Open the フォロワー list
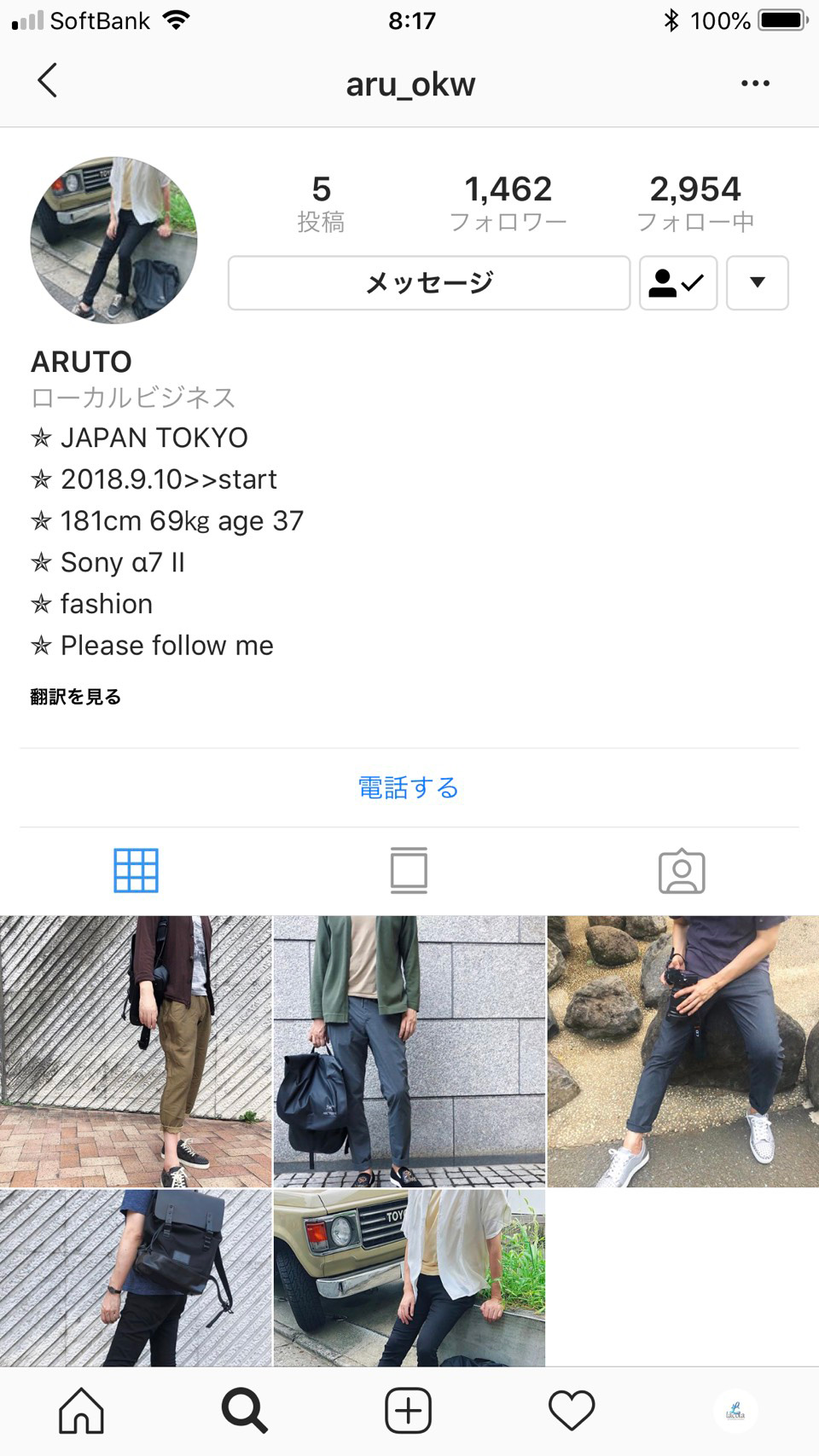The image size is (819, 1456). pyautogui.click(x=508, y=202)
